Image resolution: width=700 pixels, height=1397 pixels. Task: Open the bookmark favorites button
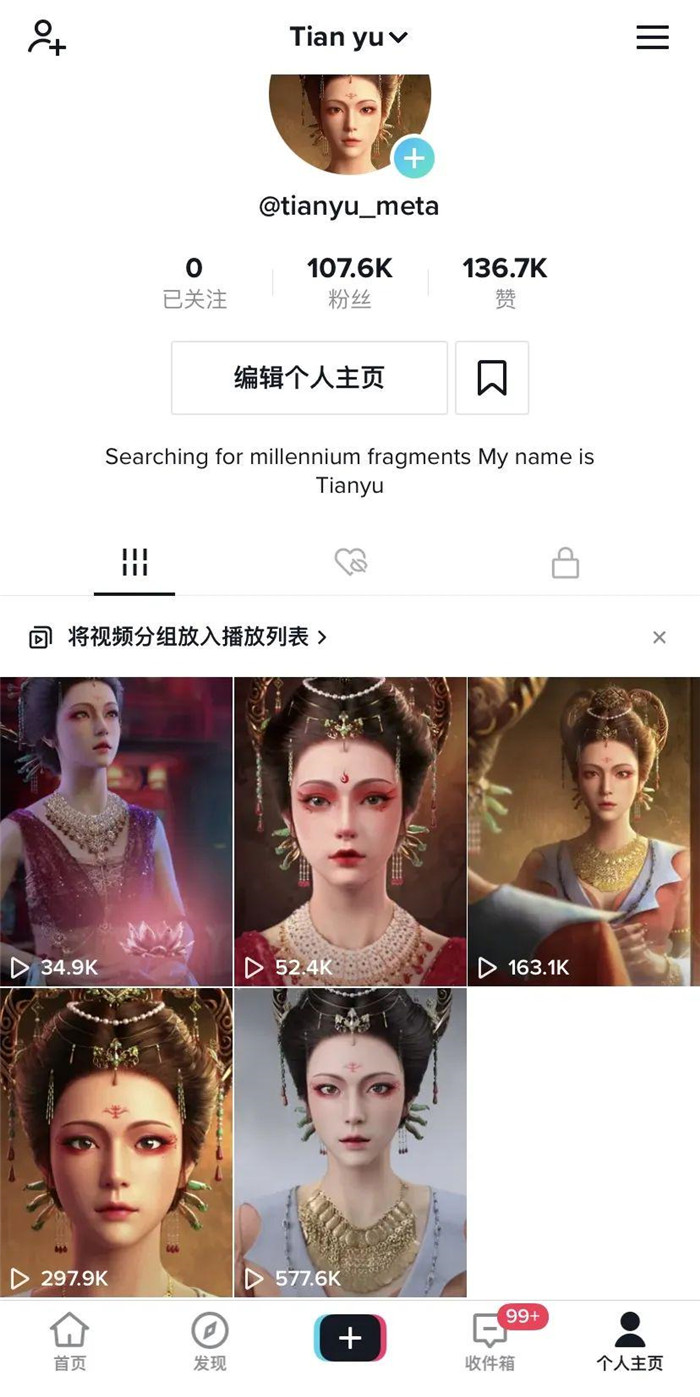pos(492,378)
